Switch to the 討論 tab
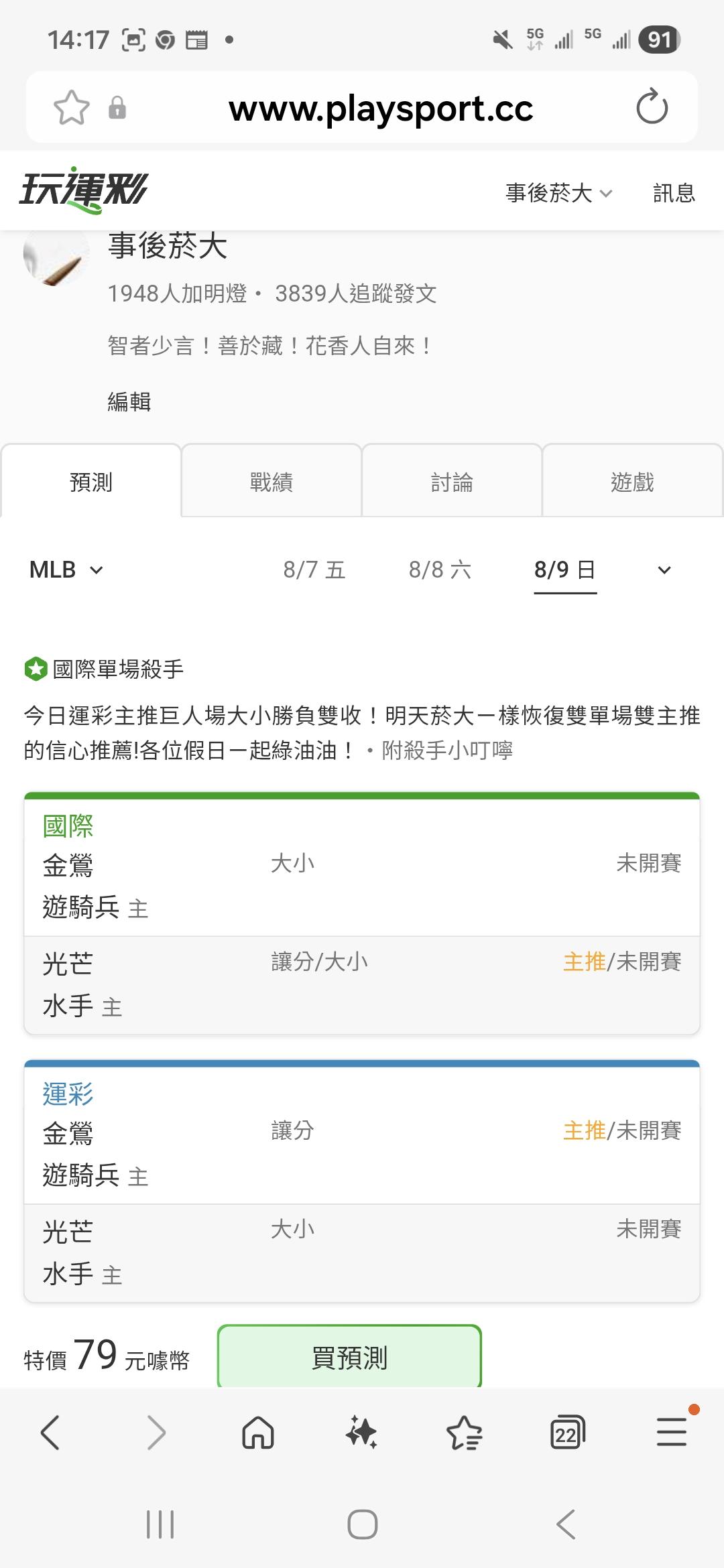This screenshot has height=1568, width=724. (452, 481)
